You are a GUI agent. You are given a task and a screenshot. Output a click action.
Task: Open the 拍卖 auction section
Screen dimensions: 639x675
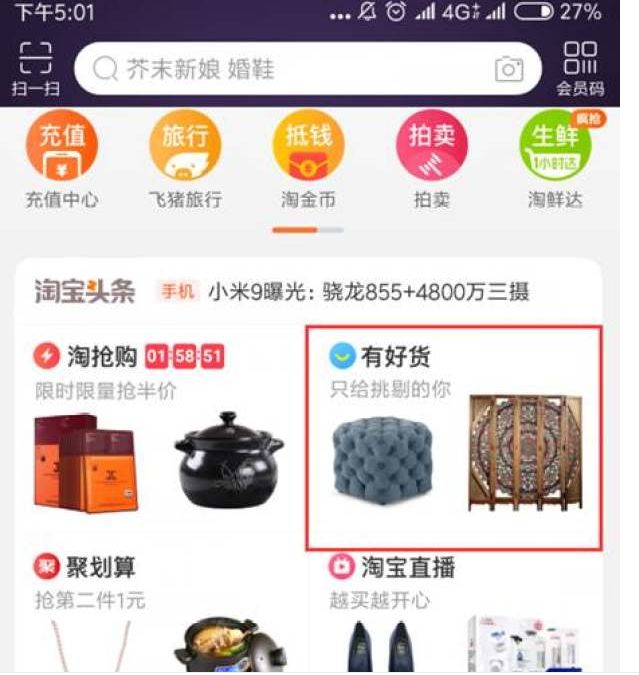[x=431, y=160]
